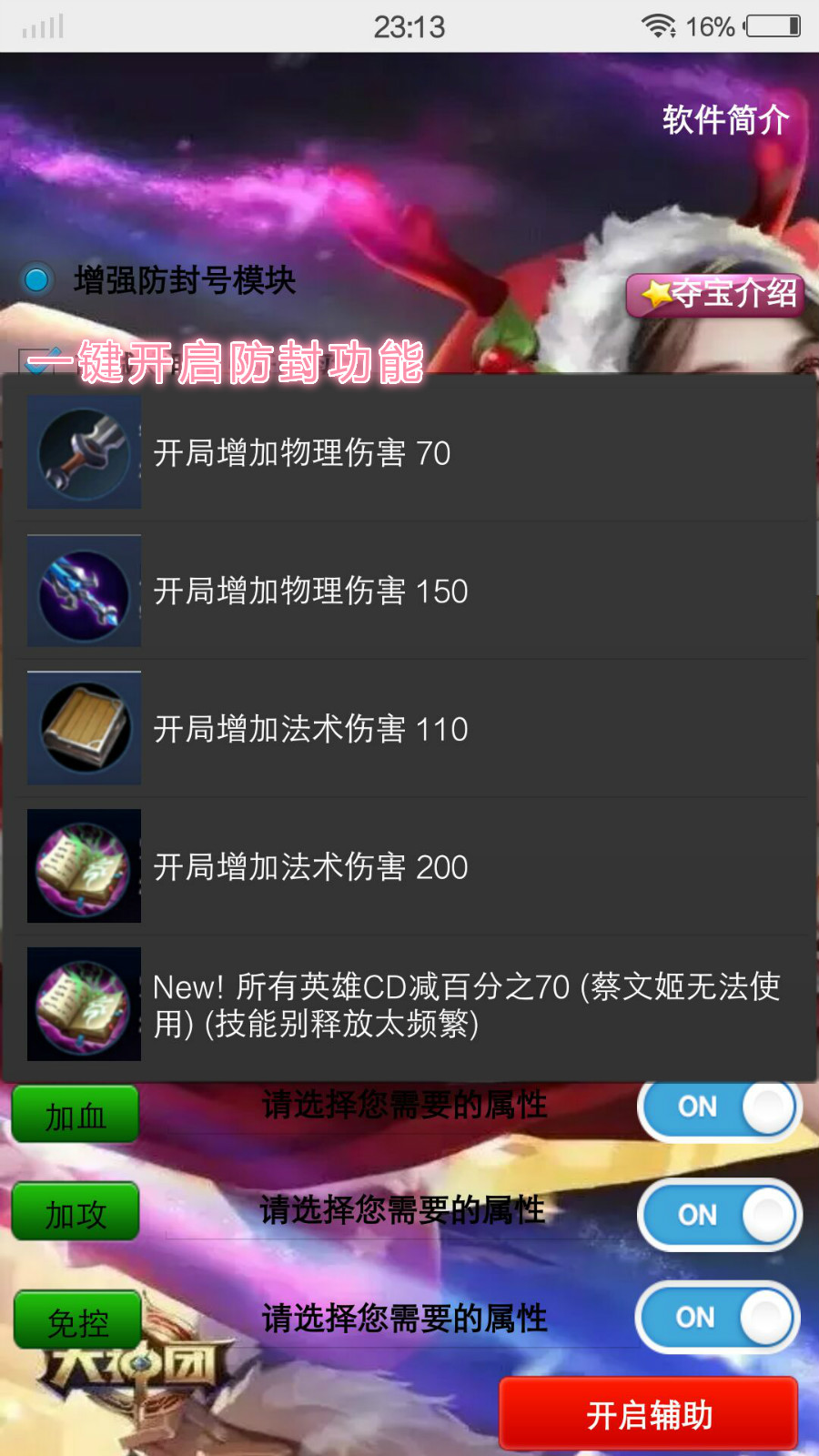Screen dimensions: 819x1456
Task: Start the assistant with 开启辅助
Action: [x=649, y=1414]
